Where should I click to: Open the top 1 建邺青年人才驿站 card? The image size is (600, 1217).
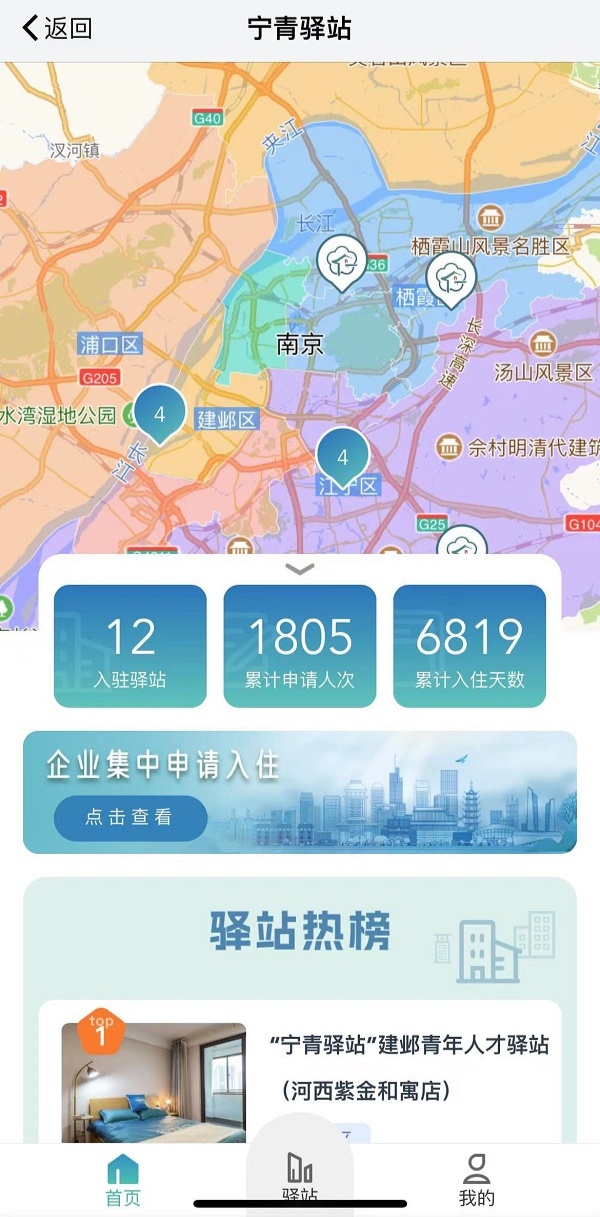click(x=300, y=1070)
